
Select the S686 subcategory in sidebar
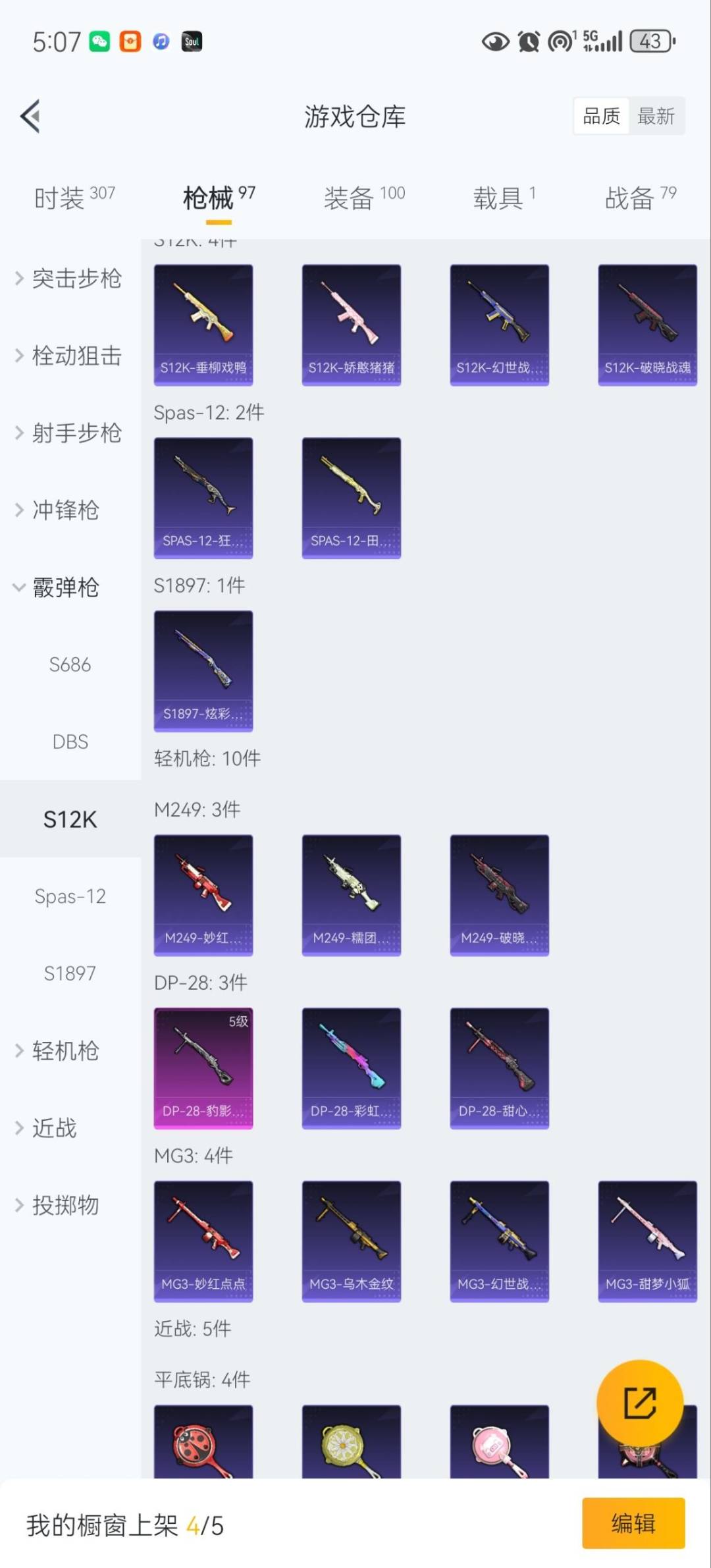click(70, 665)
